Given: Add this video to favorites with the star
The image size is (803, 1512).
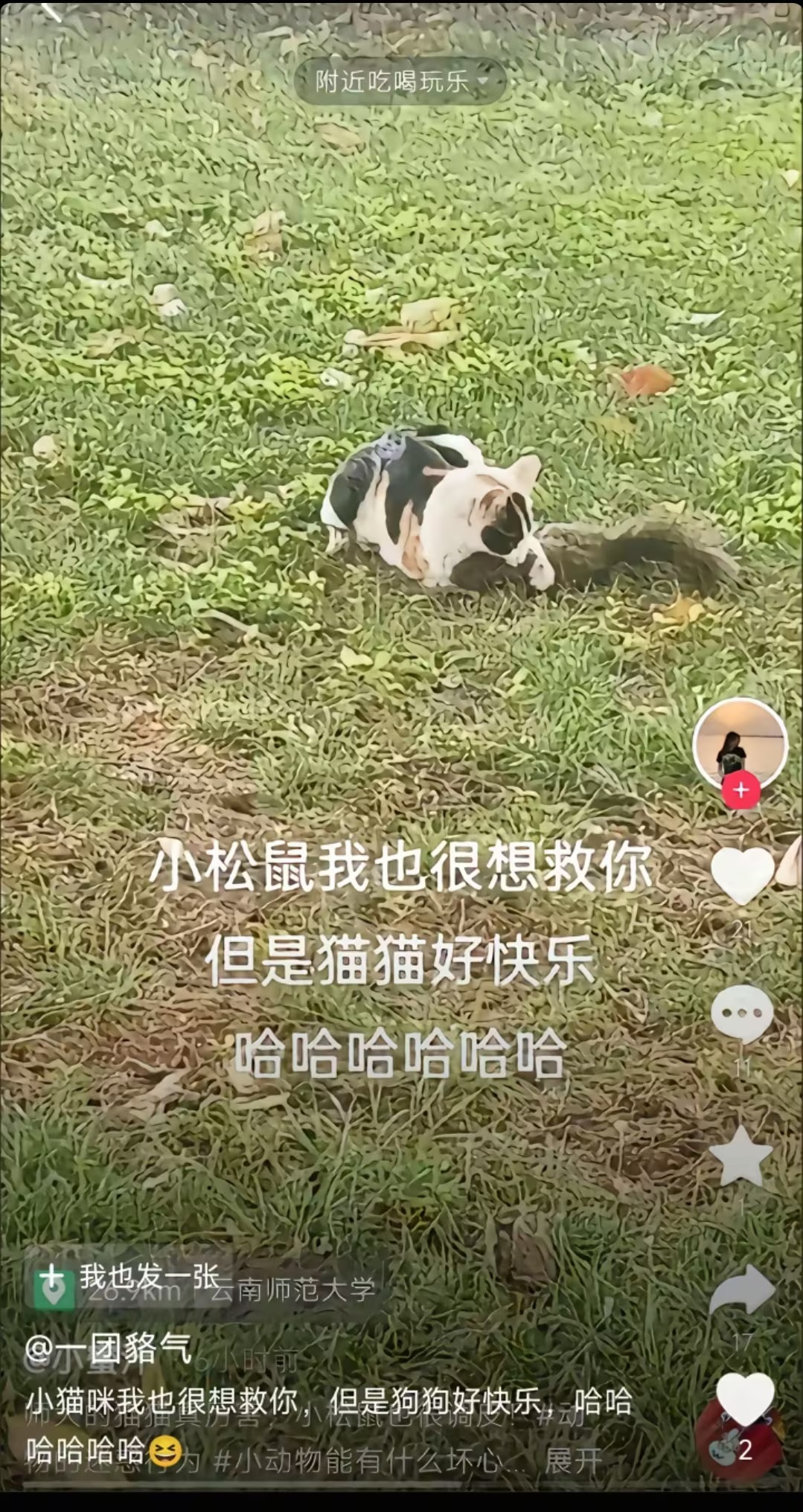Looking at the screenshot, I should 740,1156.
